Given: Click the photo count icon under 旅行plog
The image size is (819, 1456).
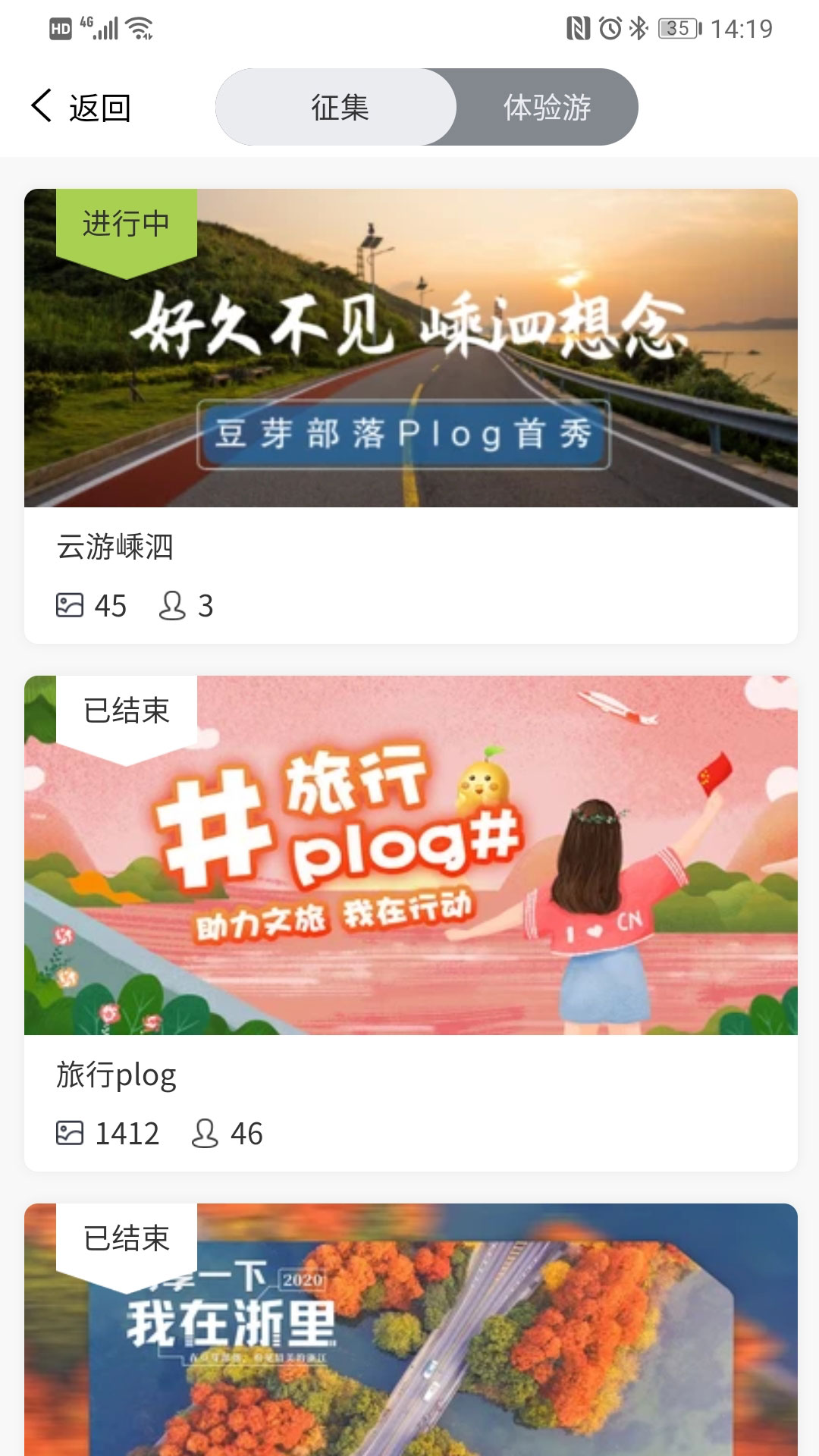Looking at the screenshot, I should (x=71, y=1132).
